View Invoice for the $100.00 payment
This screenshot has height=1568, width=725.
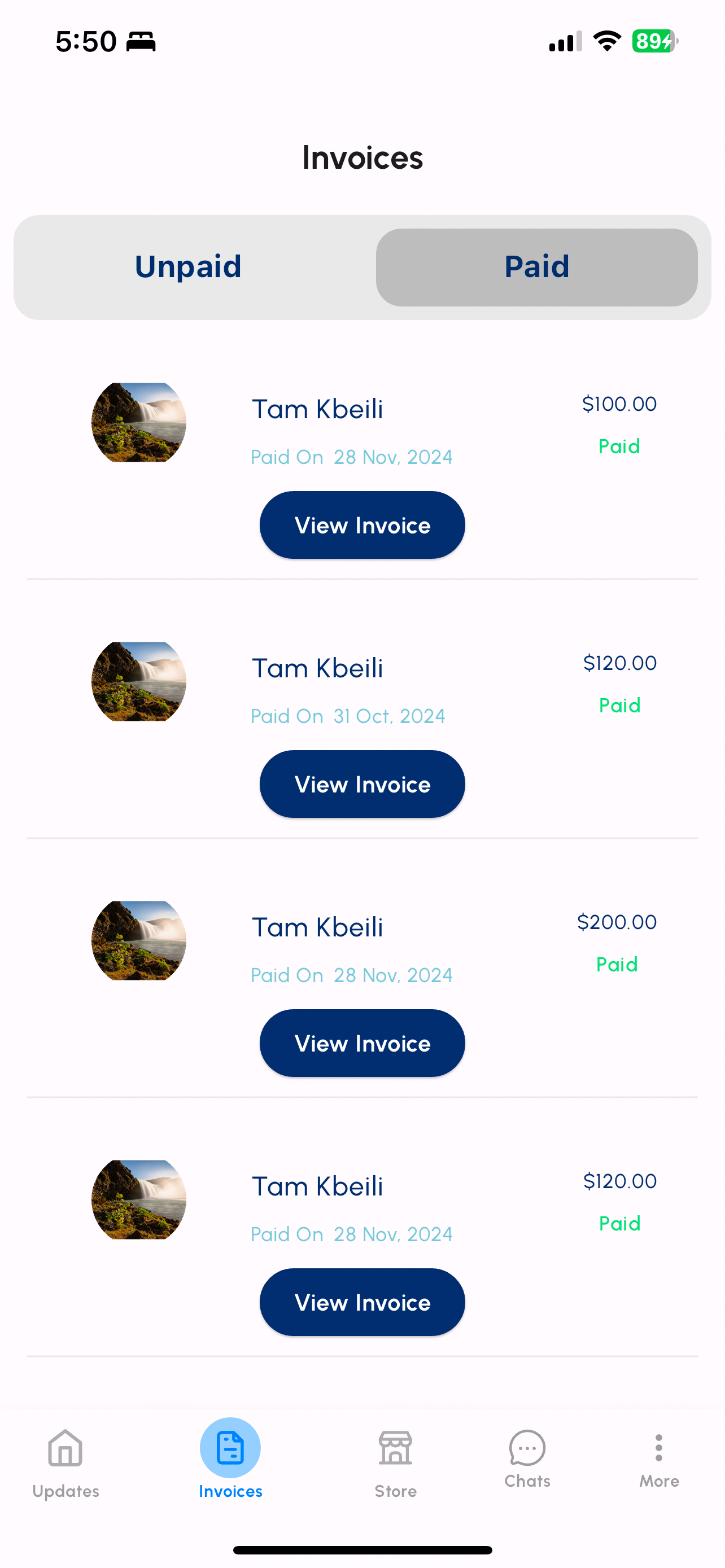(361, 525)
